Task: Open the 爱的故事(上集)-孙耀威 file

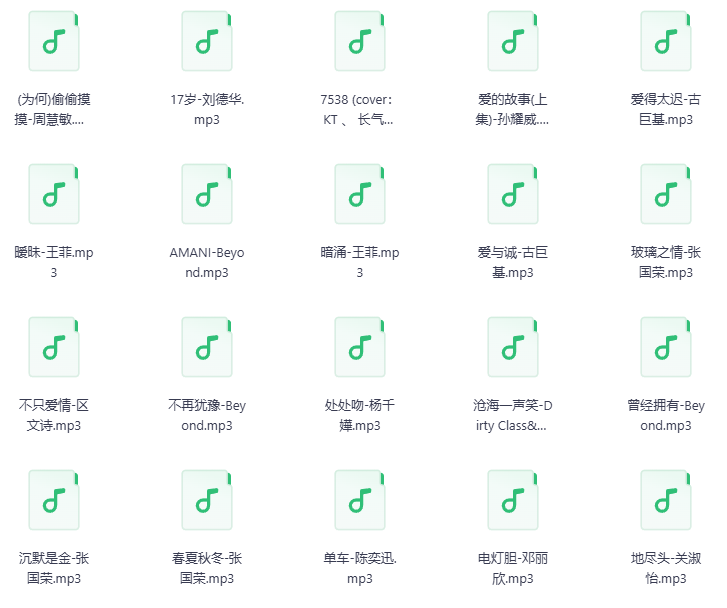Action: tap(513, 41)
